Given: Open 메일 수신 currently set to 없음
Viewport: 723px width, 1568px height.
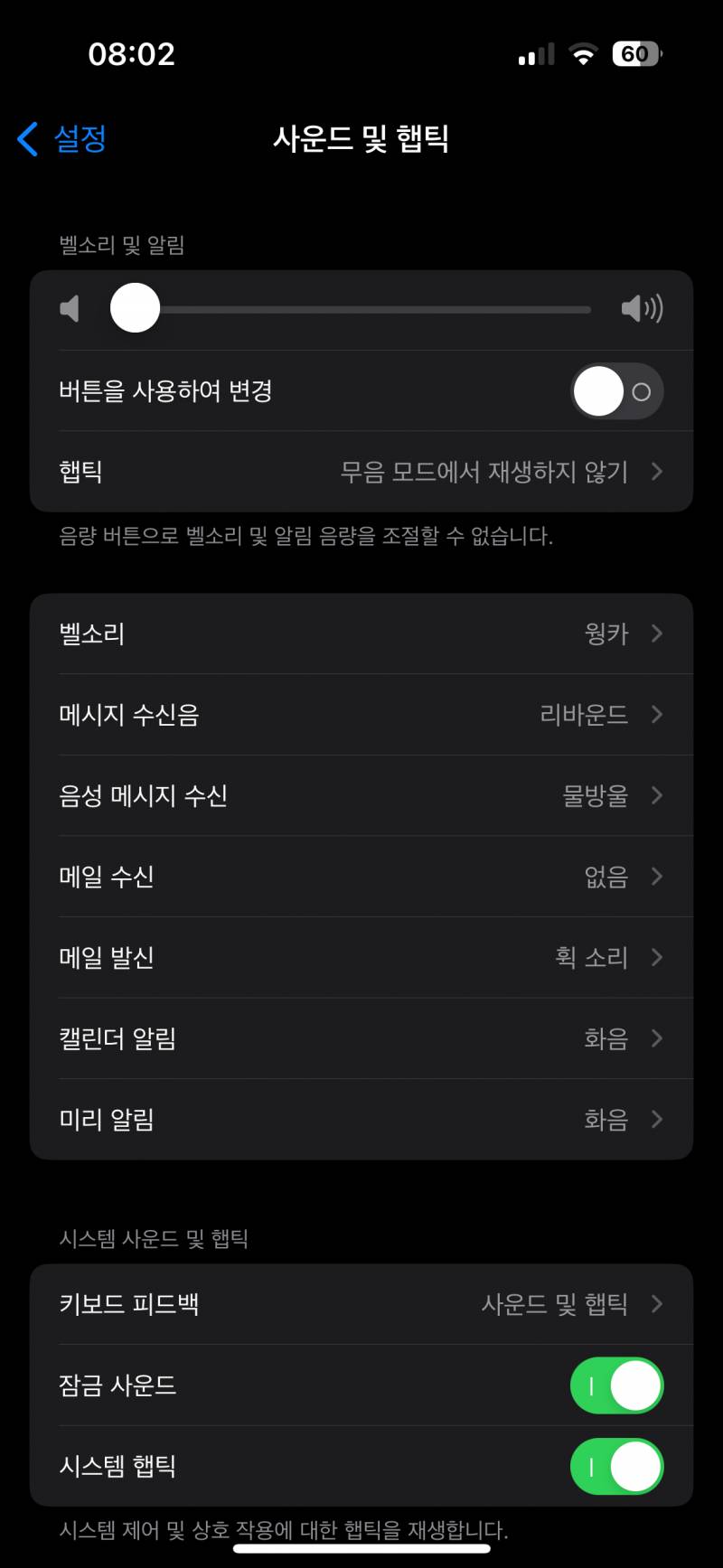Looking at the screenshot, I should click(x=361, y=876).
